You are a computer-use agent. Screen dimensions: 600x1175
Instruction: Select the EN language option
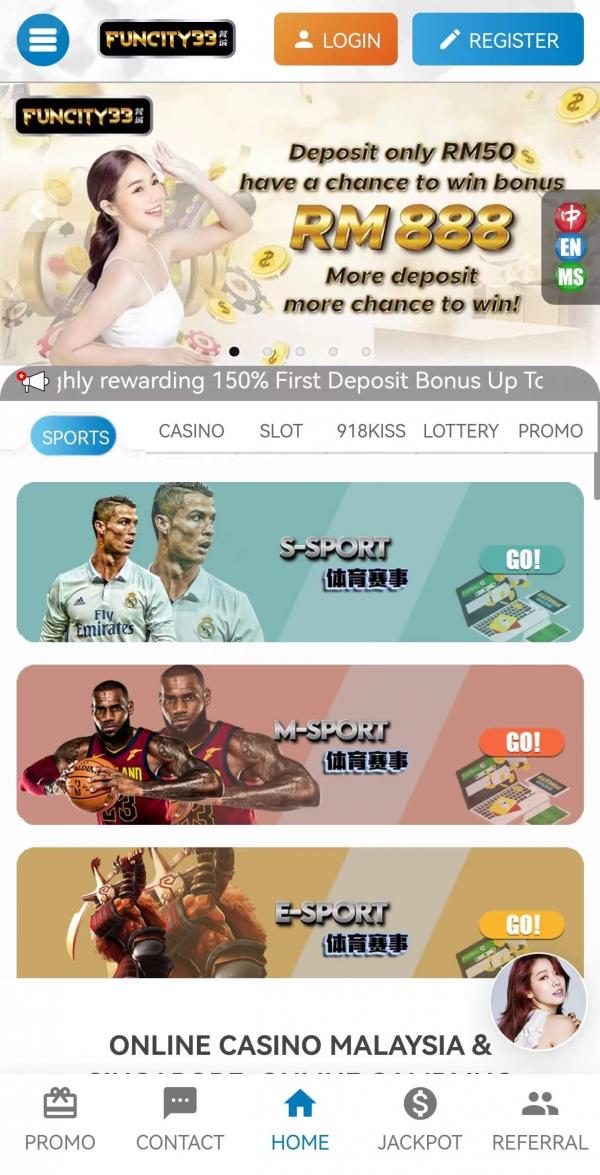coord(571,247)
